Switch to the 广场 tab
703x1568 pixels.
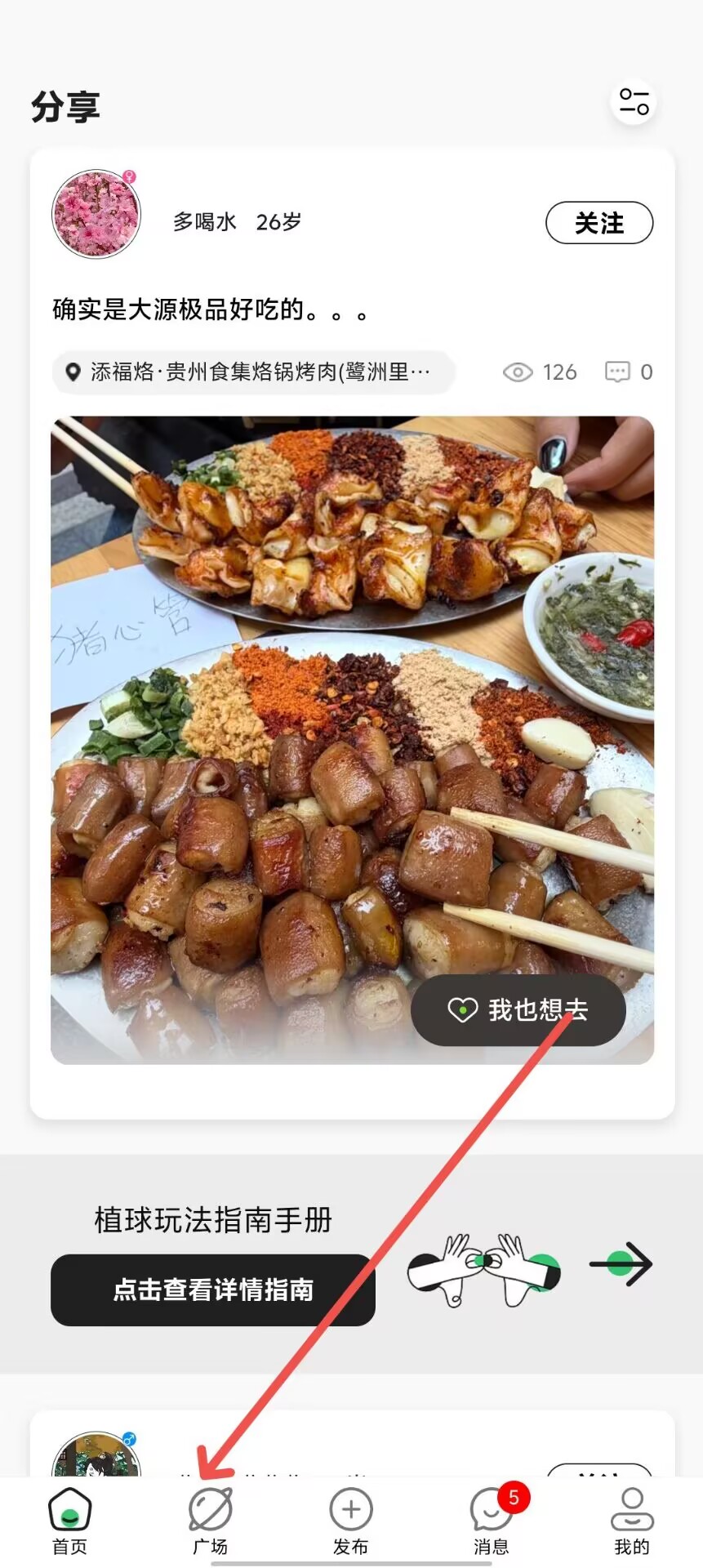coord(211,1521)
